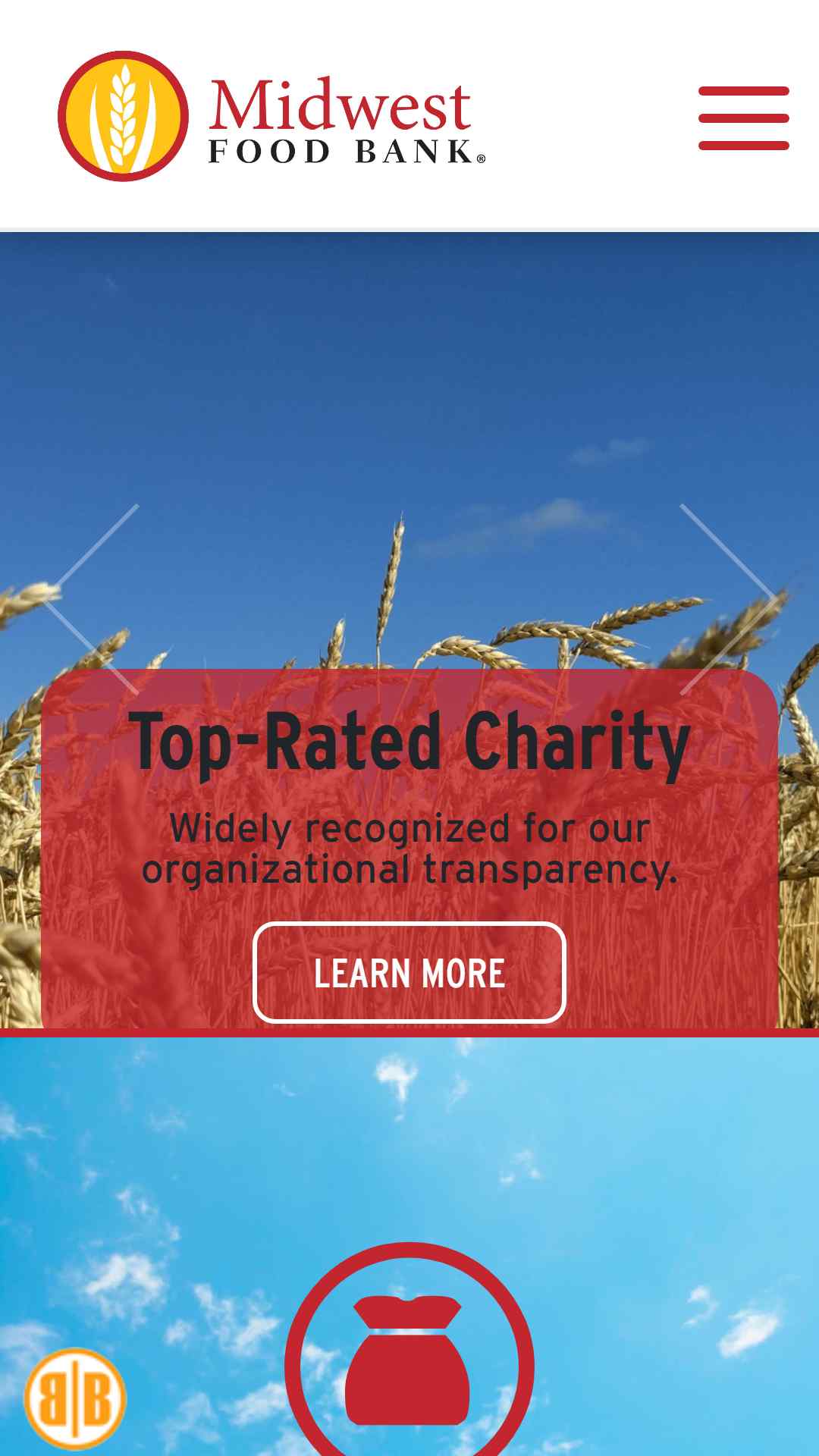Tap the Midwest Food Bank logo

pos(271,116)
